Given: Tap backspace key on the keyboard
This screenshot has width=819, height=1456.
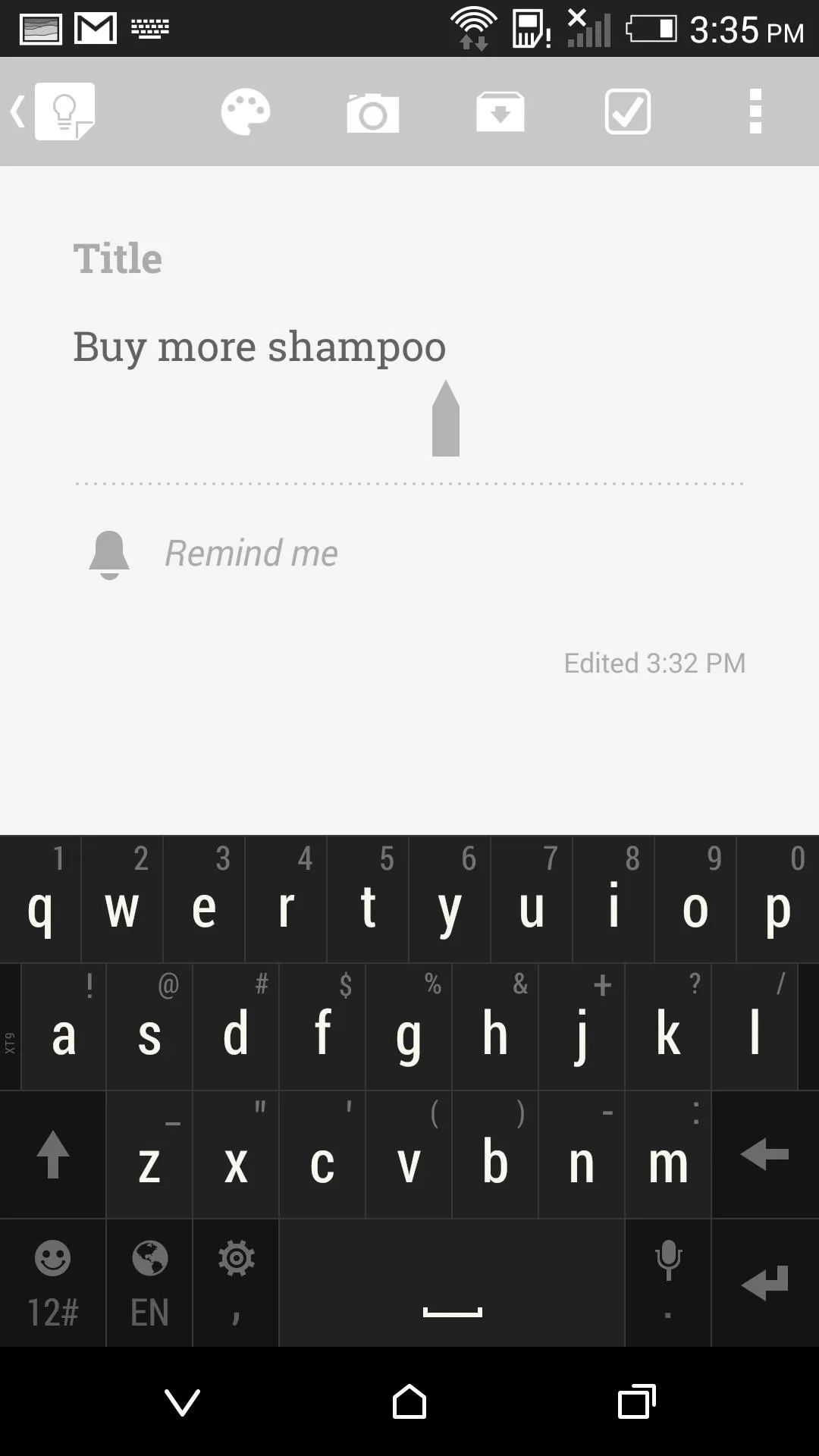Looking at the screenshot, I should (x=765, y=1155).
